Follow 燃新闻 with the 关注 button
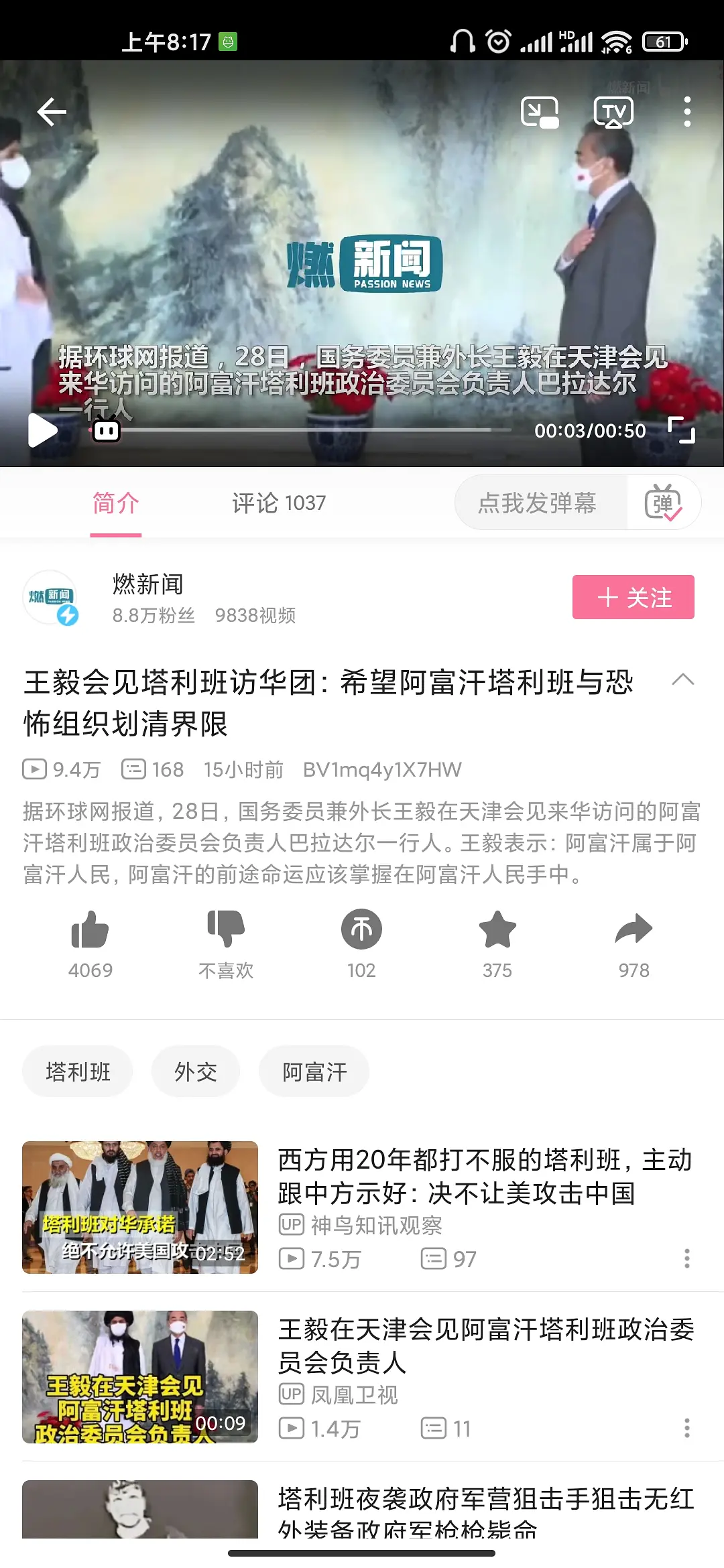Viewport: 724px width, 1568px height. point(633,597)
